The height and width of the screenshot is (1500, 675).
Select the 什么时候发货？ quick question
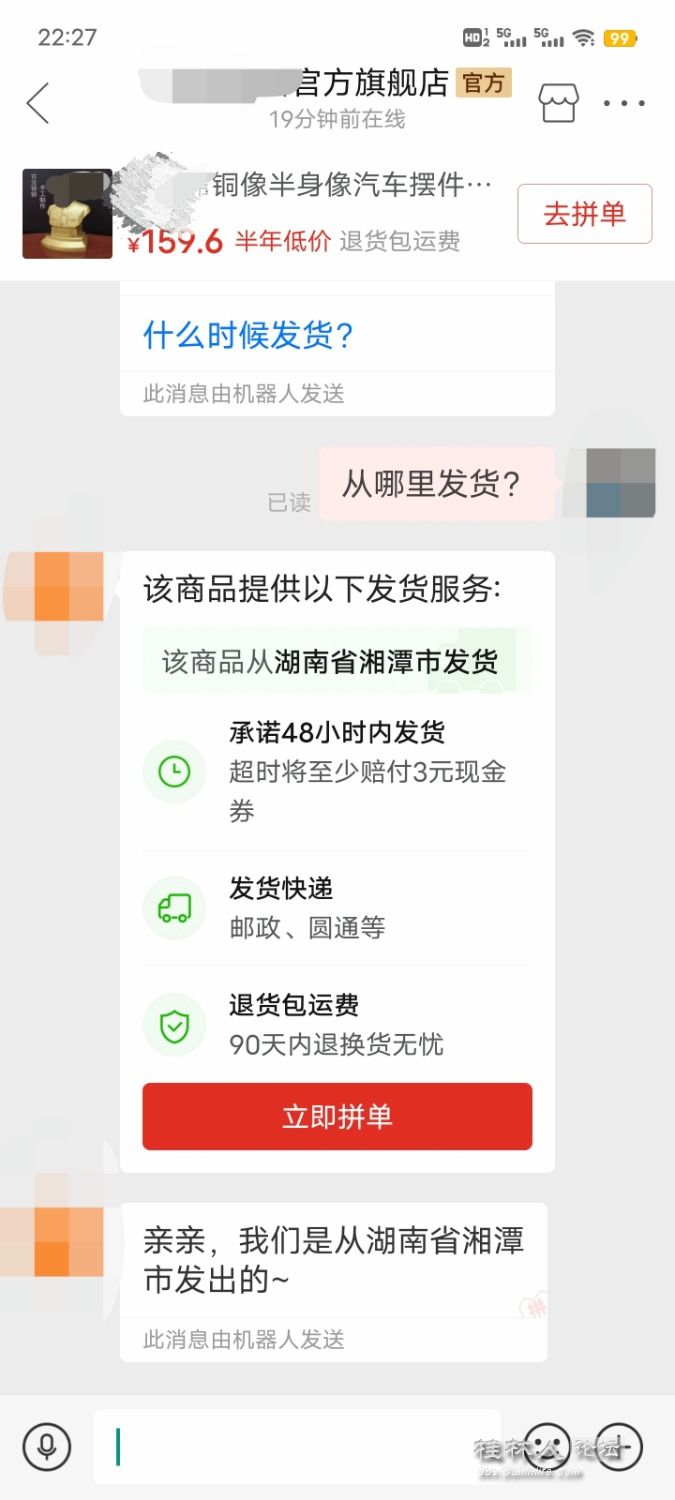click(249, 335)
